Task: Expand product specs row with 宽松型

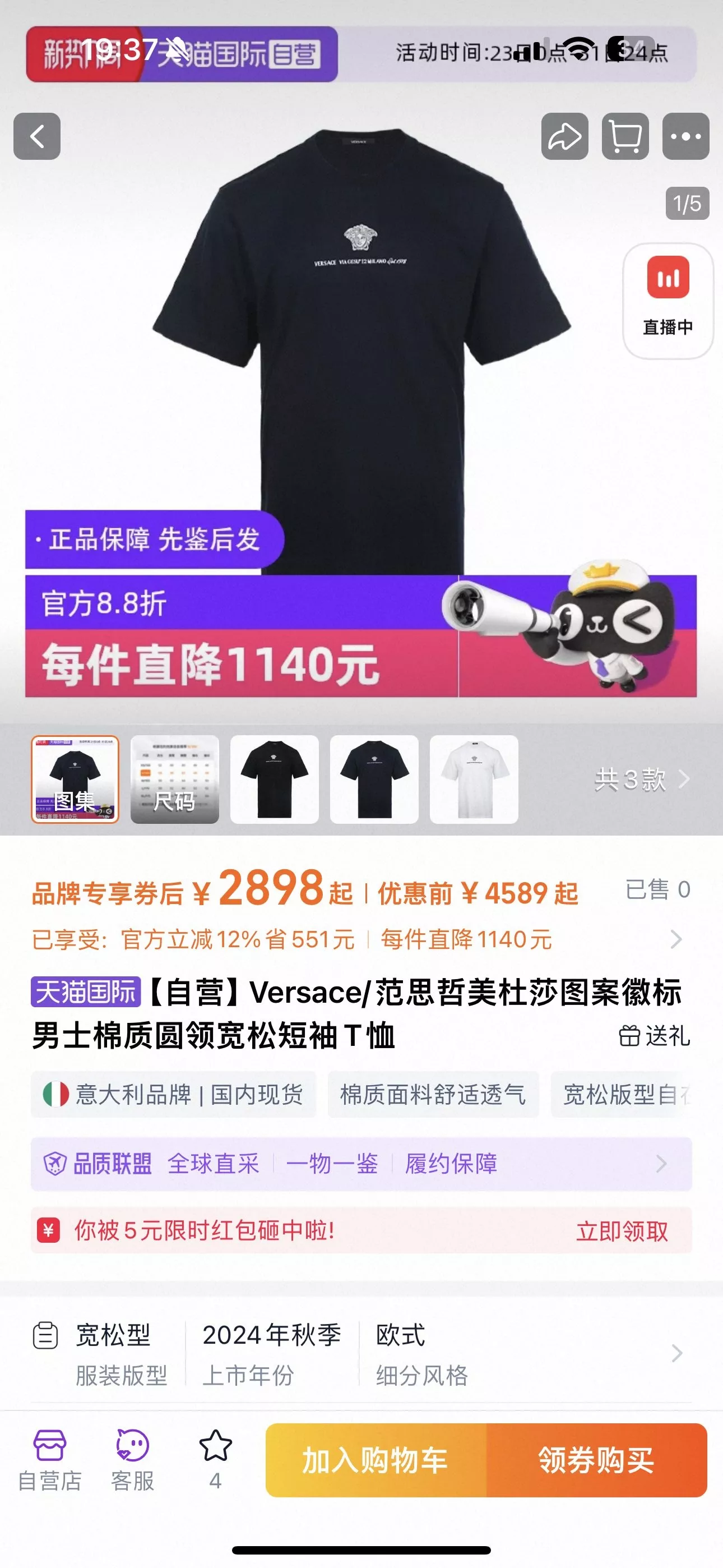Action: 361,1354
